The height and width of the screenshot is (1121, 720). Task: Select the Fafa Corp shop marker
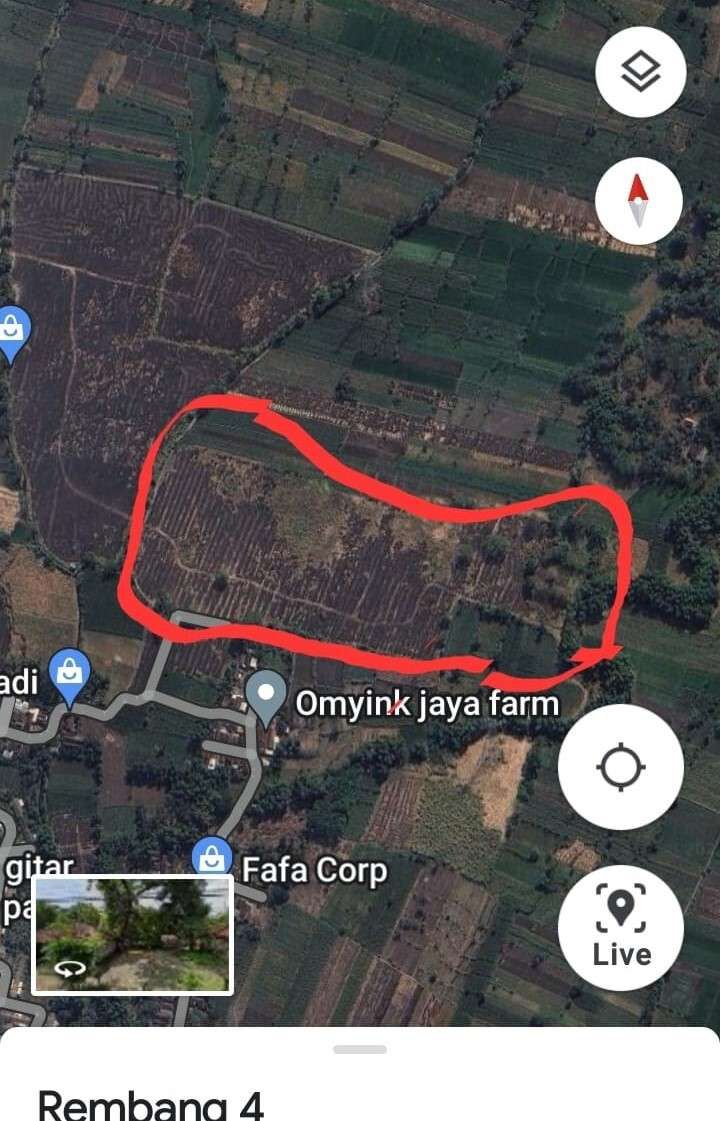point(212,858)
